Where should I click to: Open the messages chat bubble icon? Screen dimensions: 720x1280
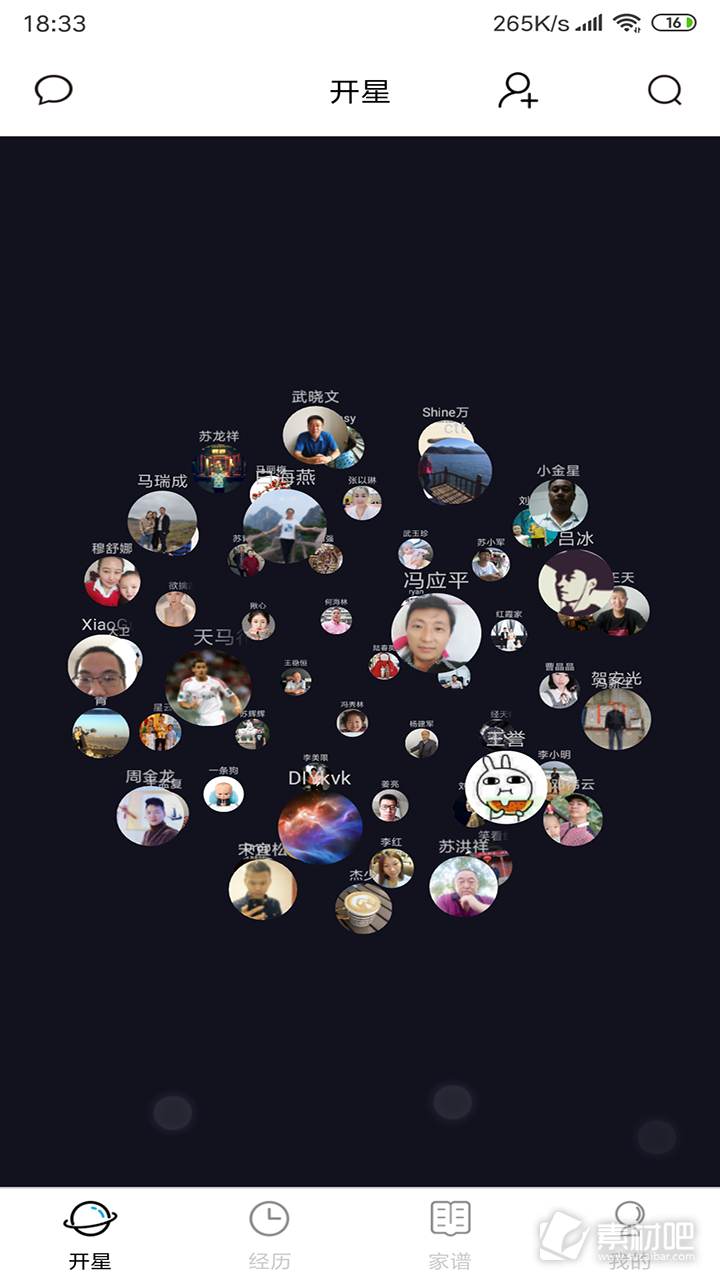(54, 91)
